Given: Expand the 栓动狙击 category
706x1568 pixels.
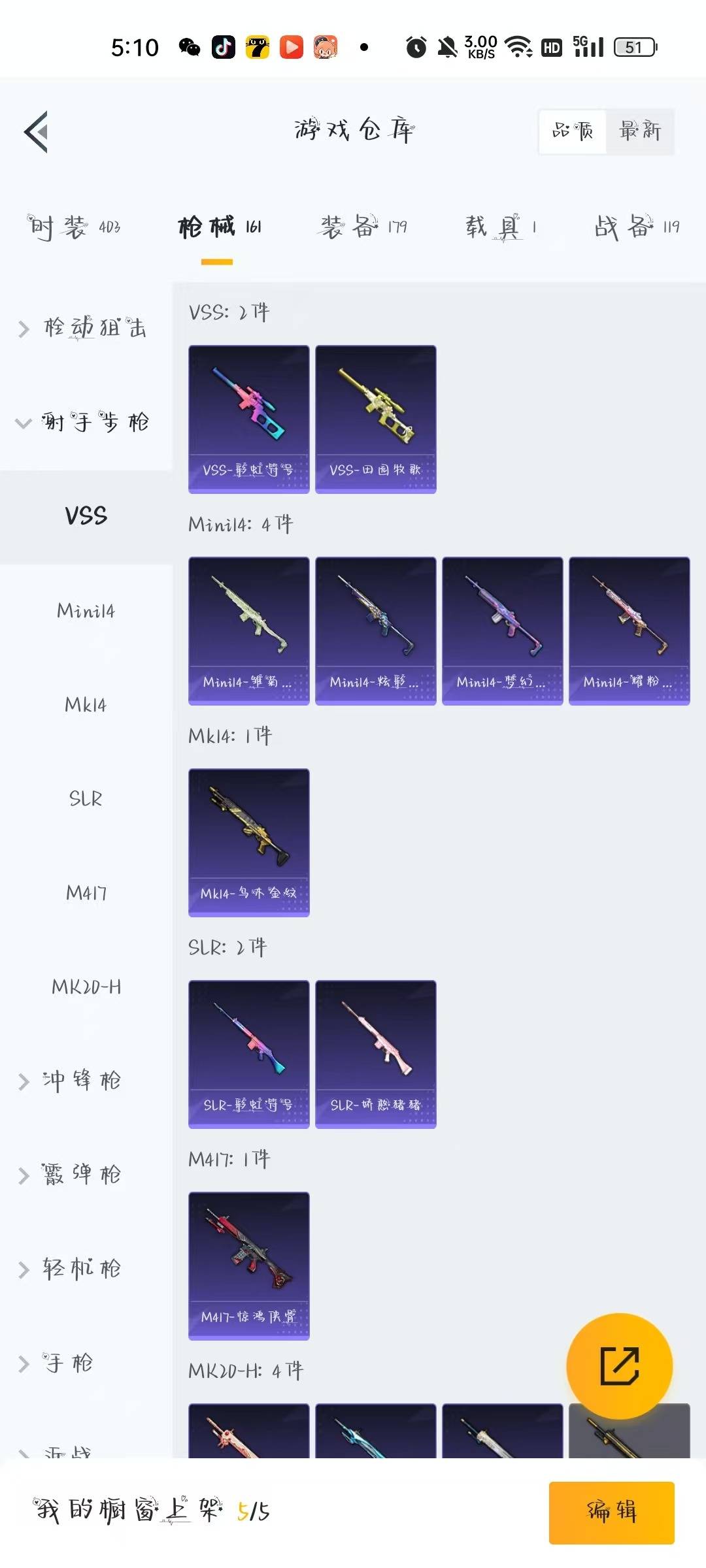Looking at the screenshot, I should [85, 328].
